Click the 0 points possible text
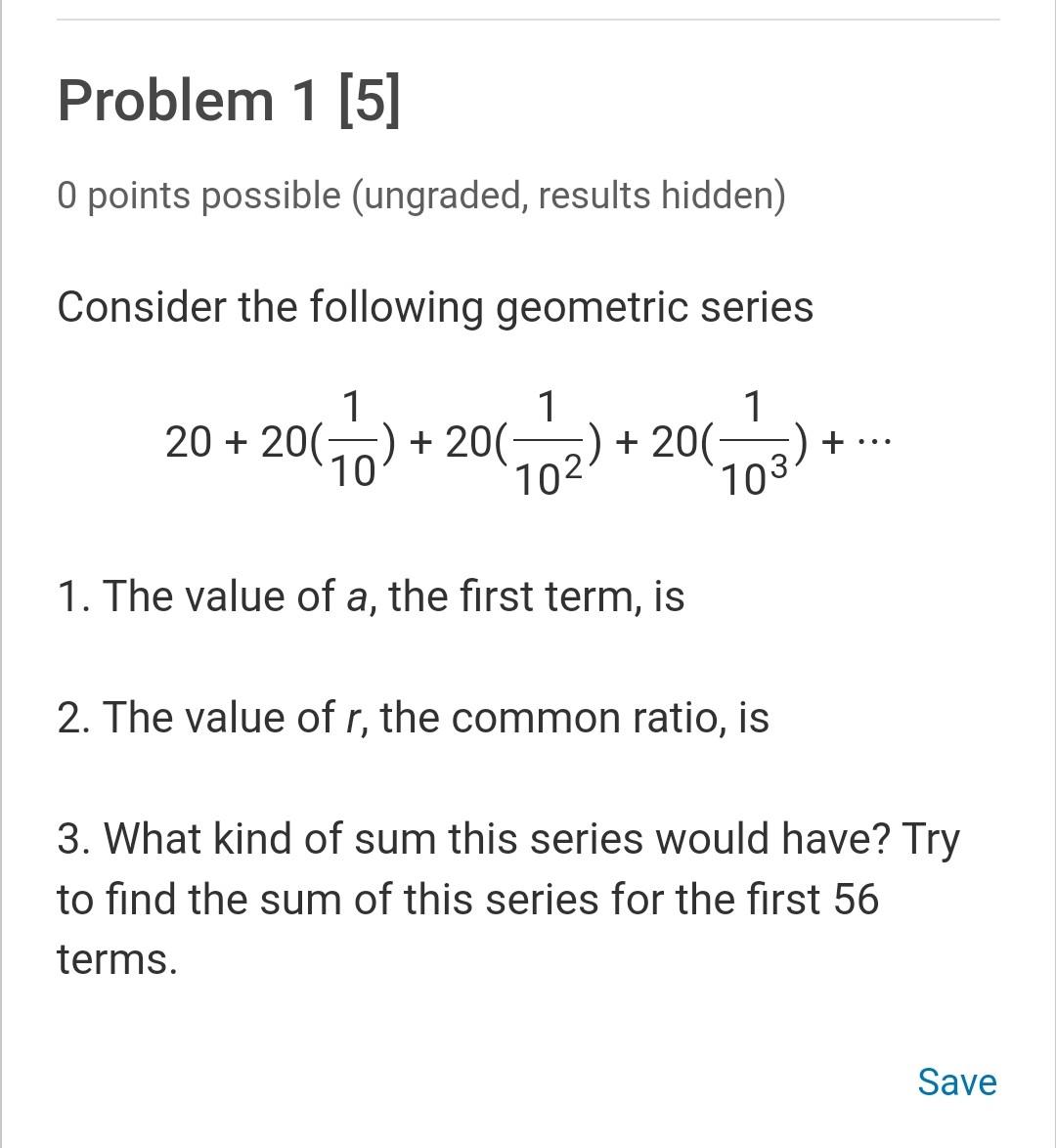1056x1148 pixels. 422,195
